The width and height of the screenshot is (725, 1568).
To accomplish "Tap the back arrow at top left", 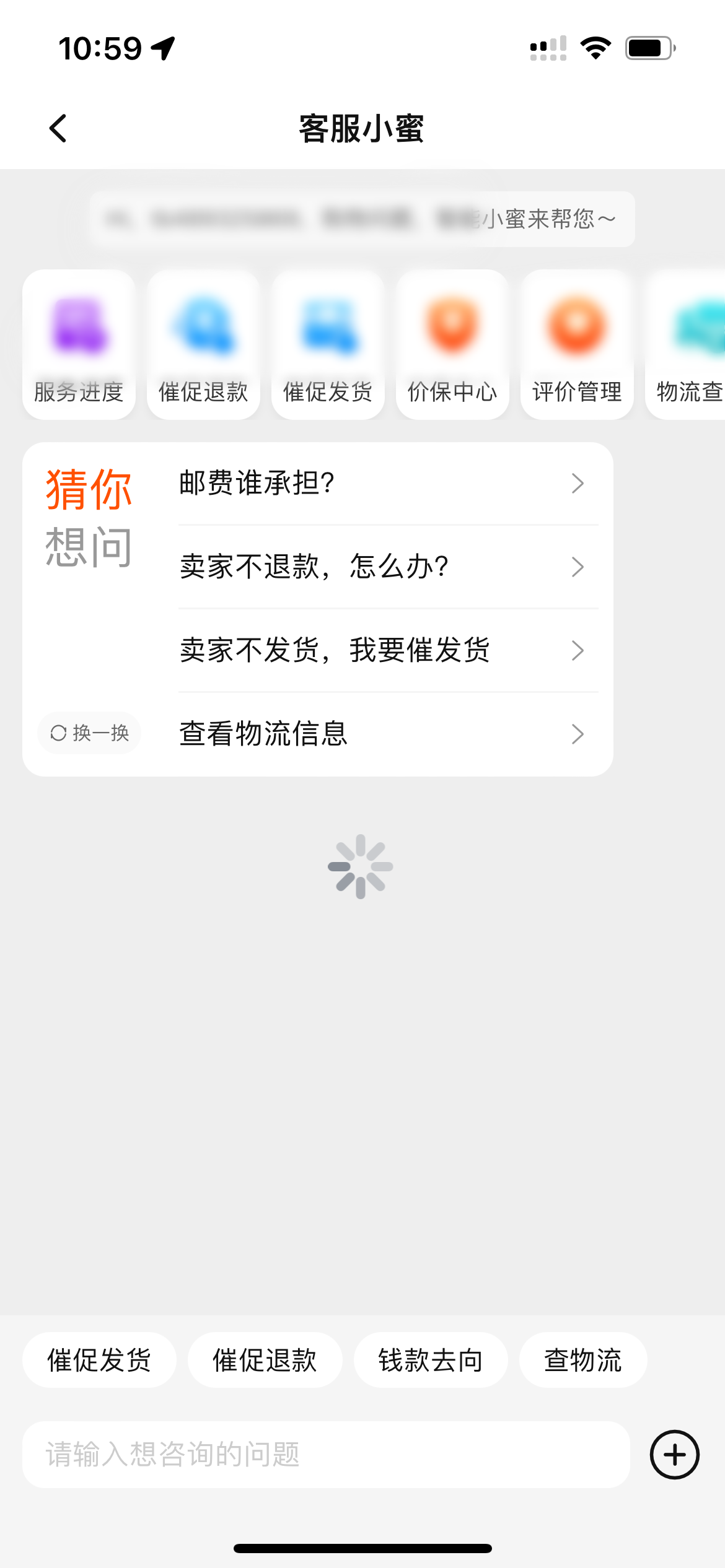I will pyautogui.click(x=58, y=128).
